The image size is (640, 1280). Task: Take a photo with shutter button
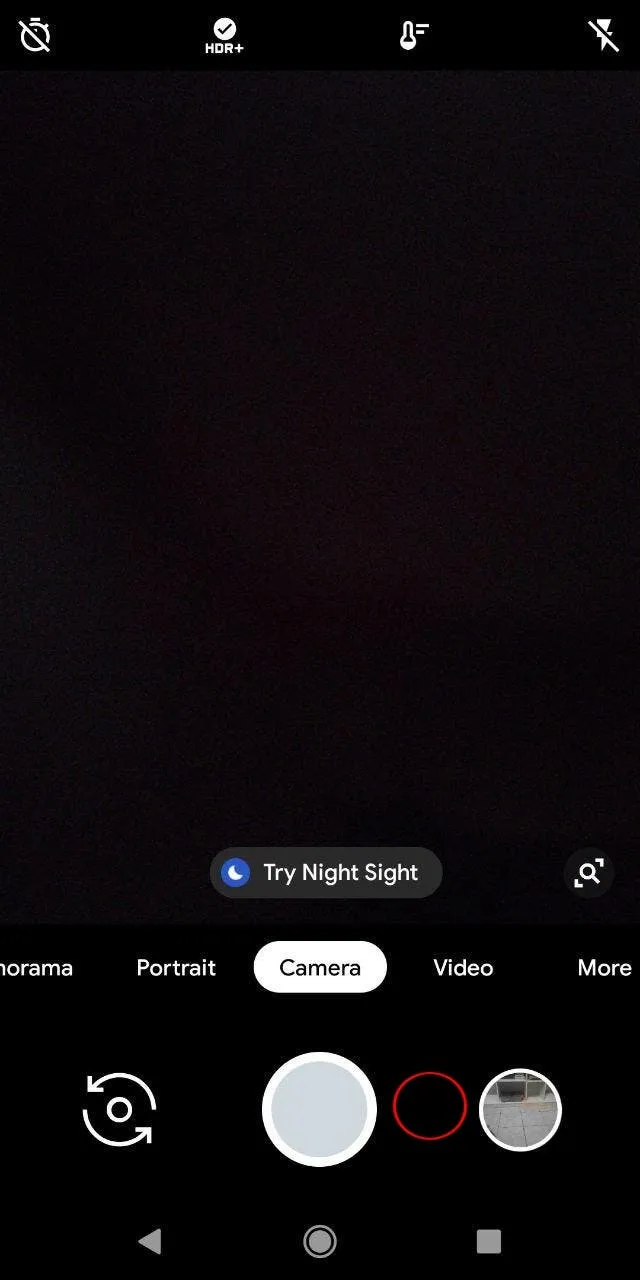[319, 1109]
